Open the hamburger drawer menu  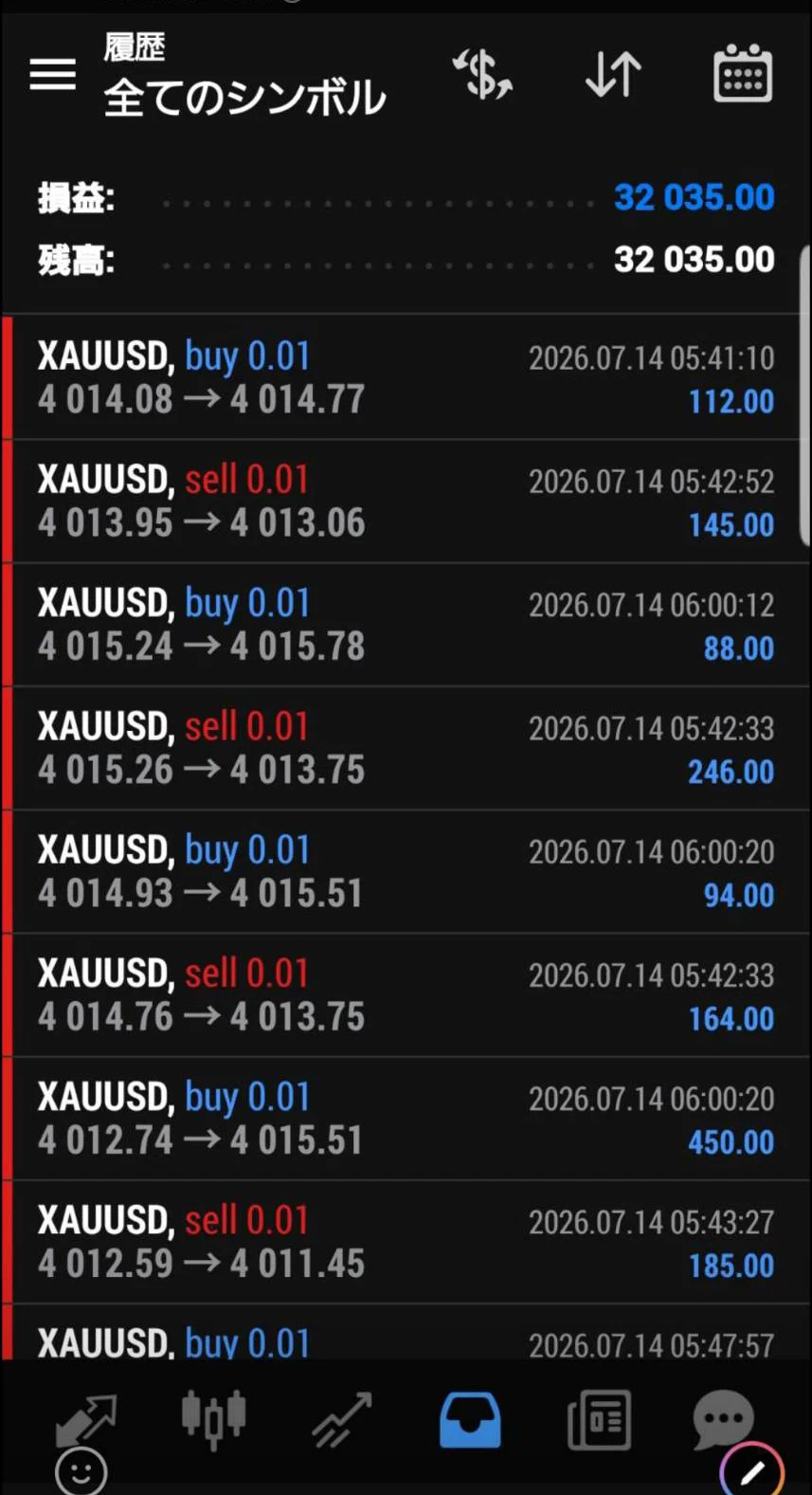tap(52, 74)
